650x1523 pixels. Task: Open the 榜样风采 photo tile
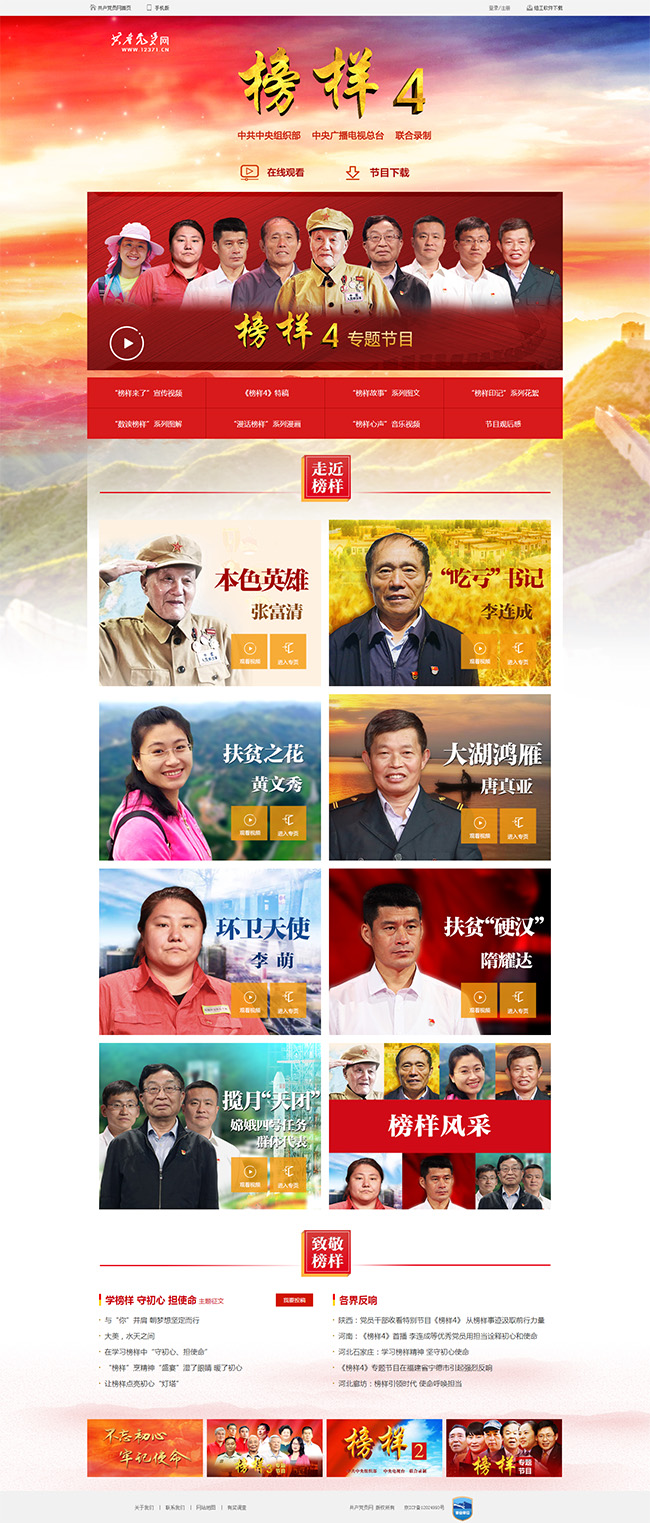439,1125
